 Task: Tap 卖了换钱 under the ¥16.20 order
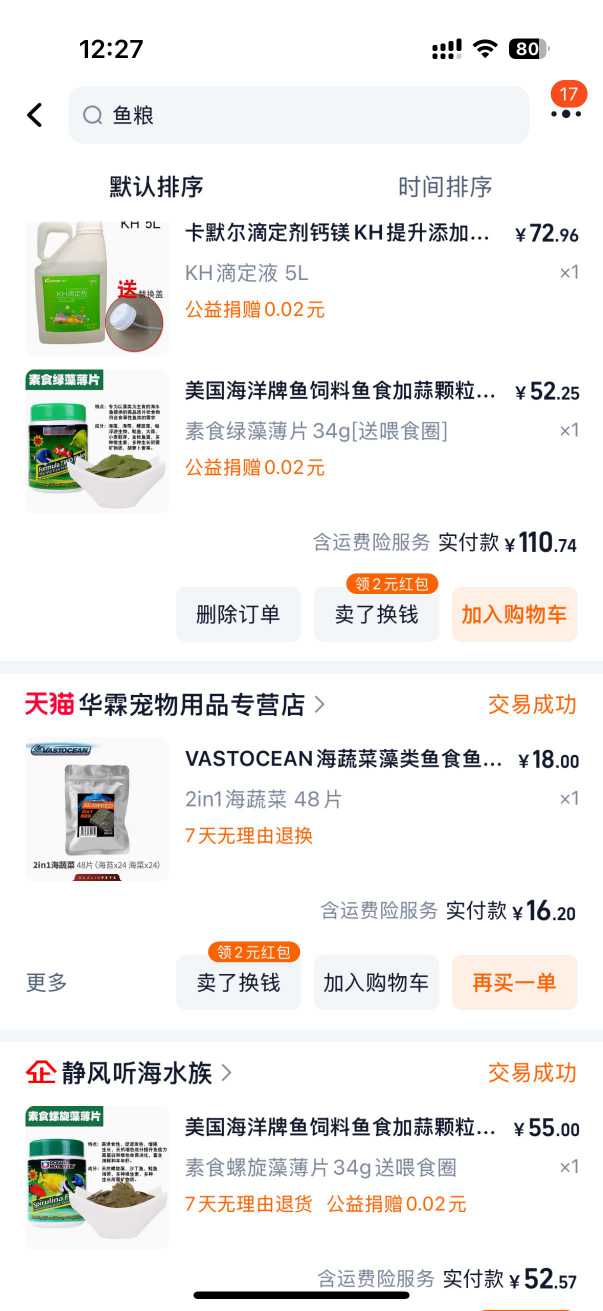point(238,982)
